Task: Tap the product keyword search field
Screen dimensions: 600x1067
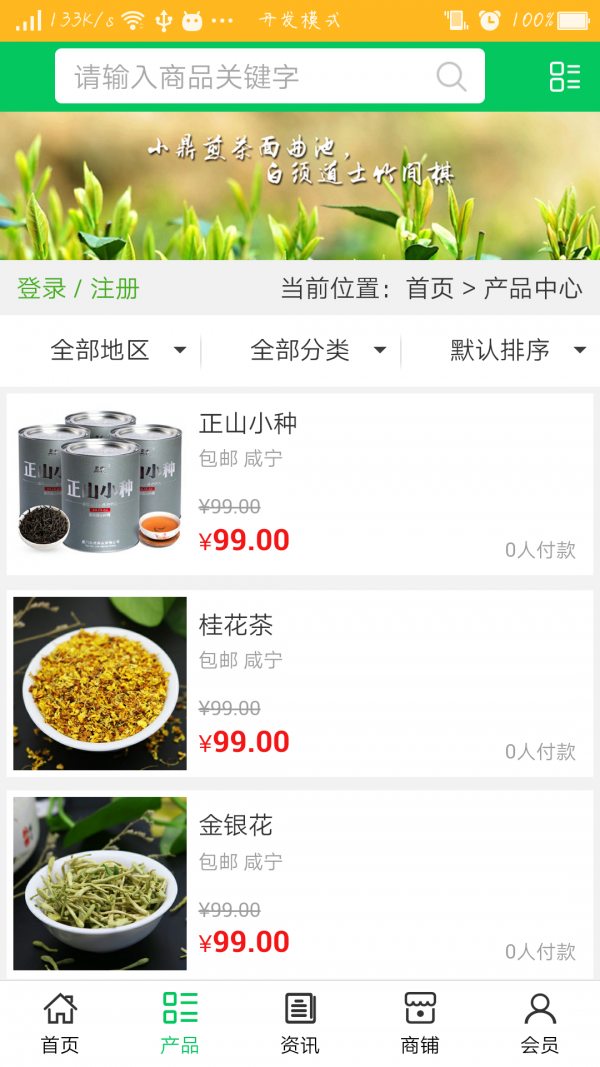Action: point(250,77)
